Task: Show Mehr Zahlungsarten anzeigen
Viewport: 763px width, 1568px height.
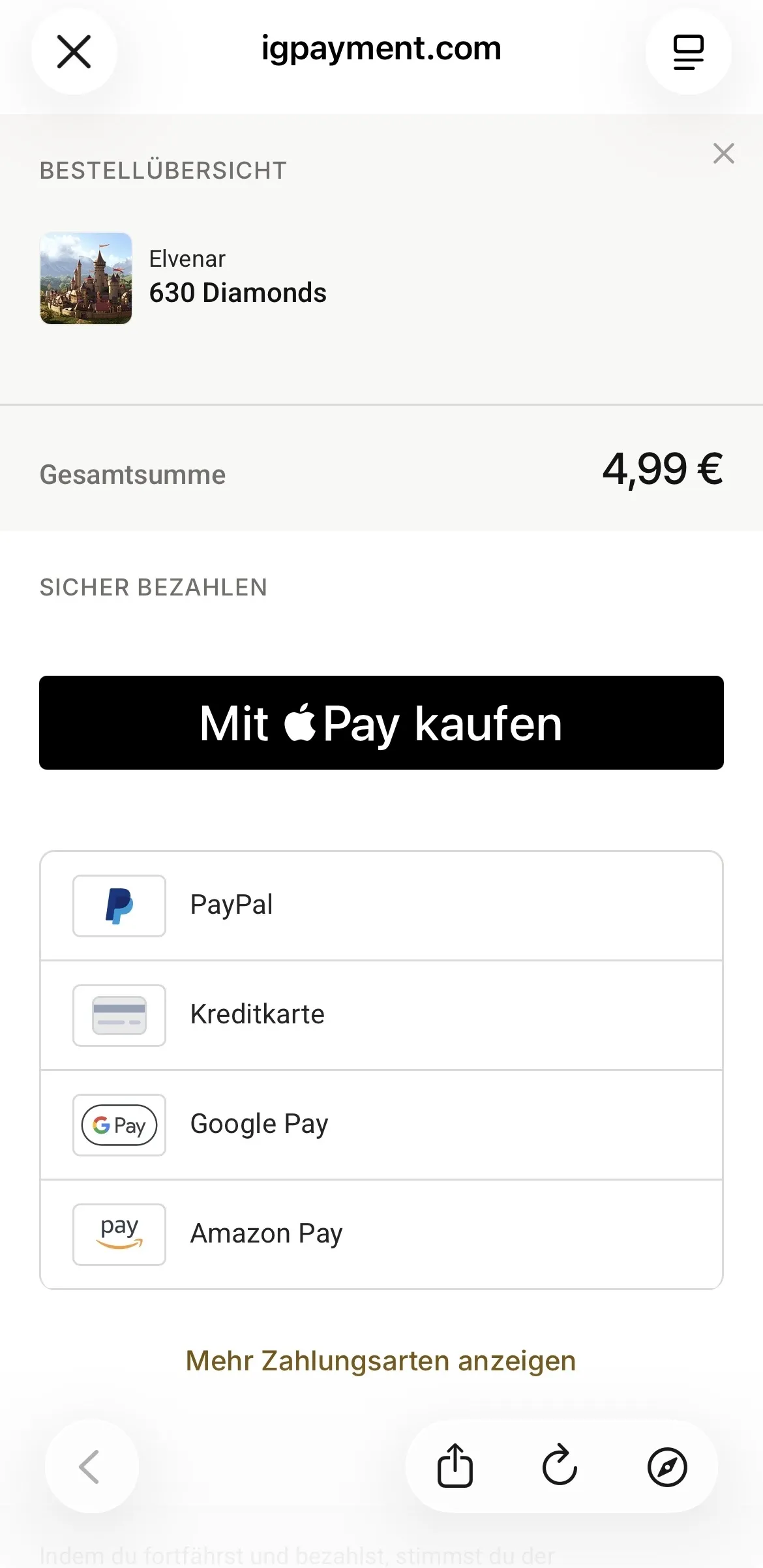Action: 381,1361
